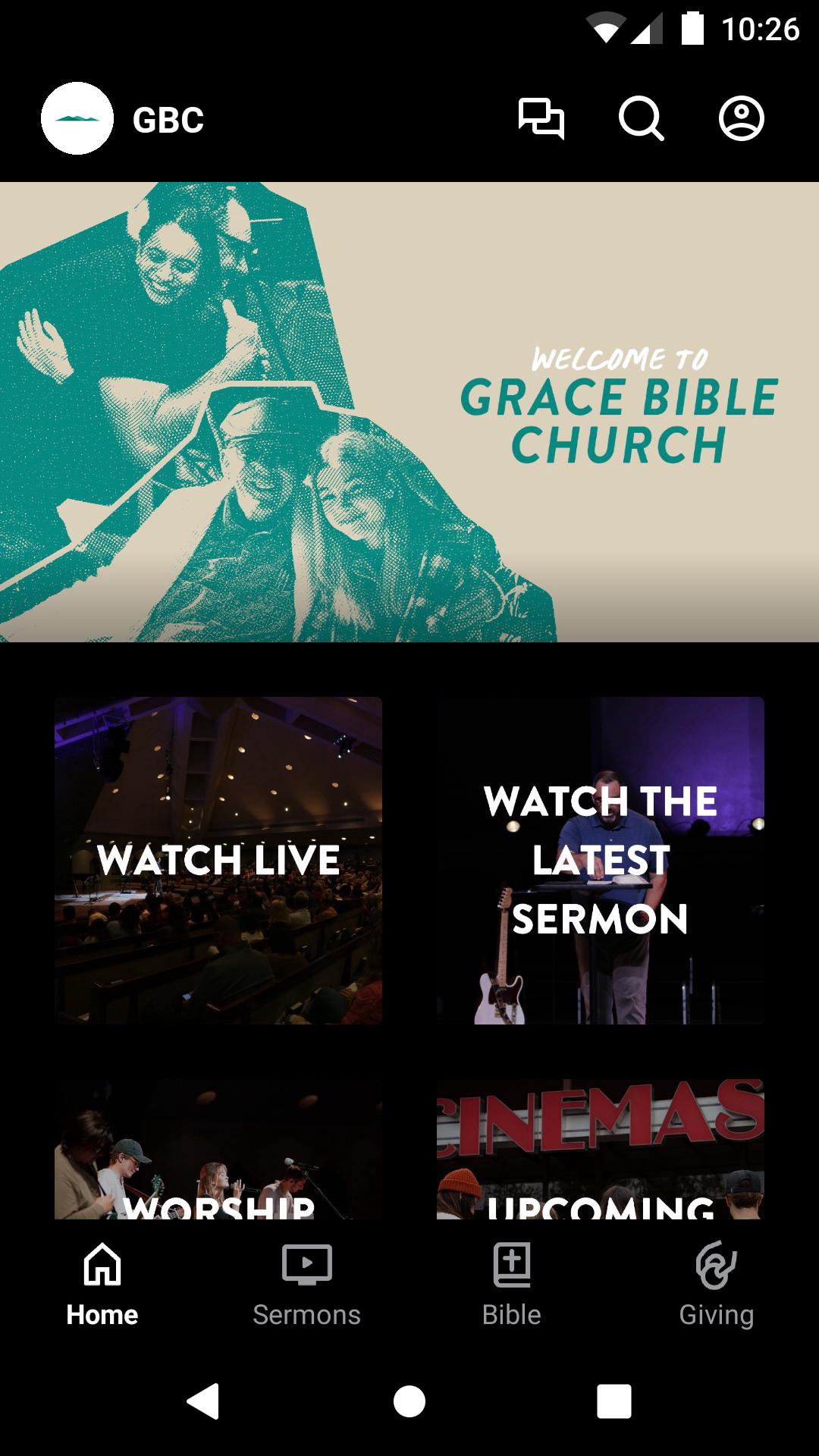The width and height of the screenshot is (819, 1456).
Task: Open the Upcoming tile
Action: coord(600,1150)
